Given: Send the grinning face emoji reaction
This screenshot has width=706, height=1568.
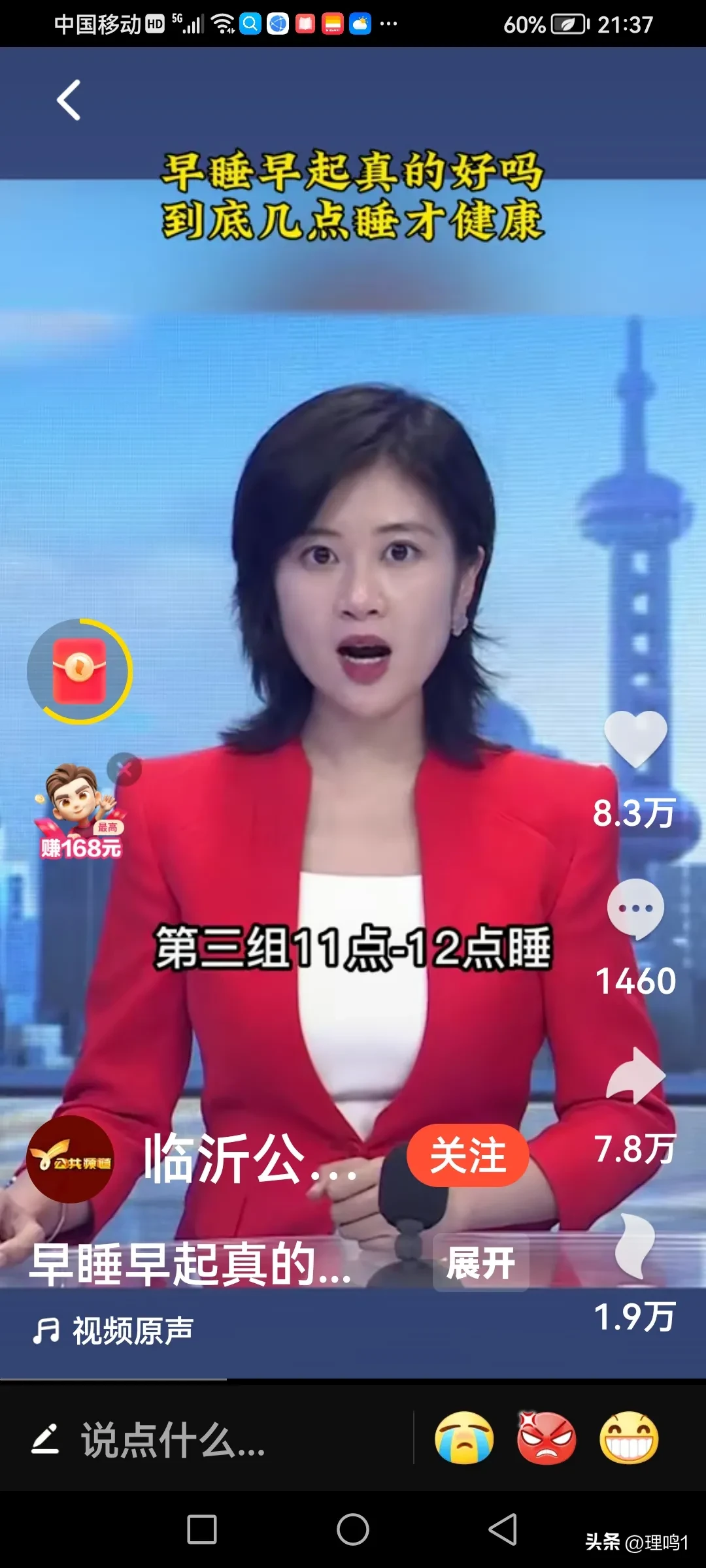Looking at the screenshot, I should (x=629, y=1438).
